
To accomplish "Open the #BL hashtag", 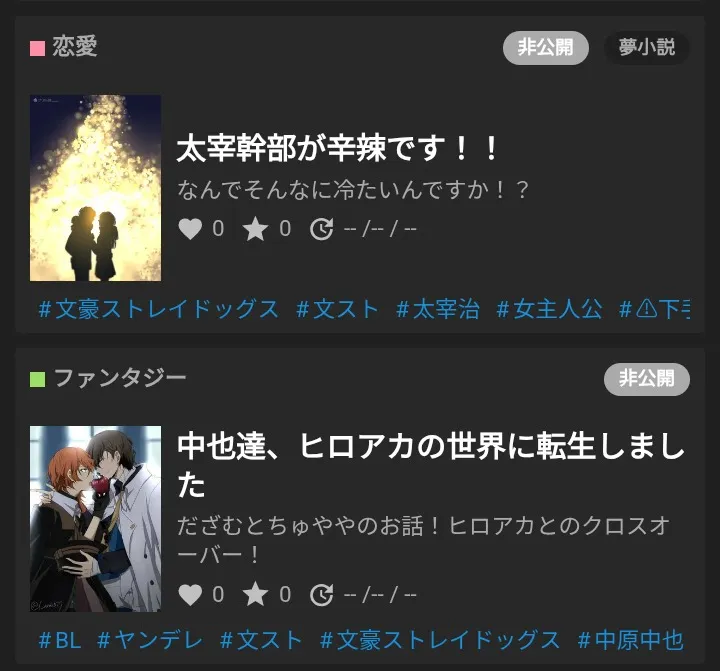I will [x=59, y=640].
